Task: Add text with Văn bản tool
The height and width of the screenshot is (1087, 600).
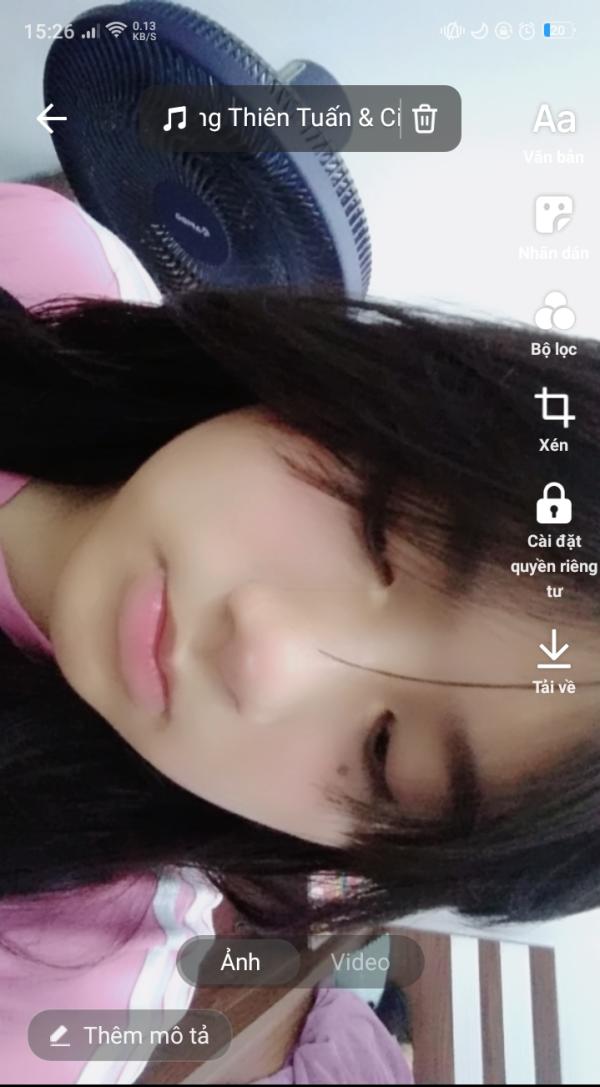Action: coord(554,134)
